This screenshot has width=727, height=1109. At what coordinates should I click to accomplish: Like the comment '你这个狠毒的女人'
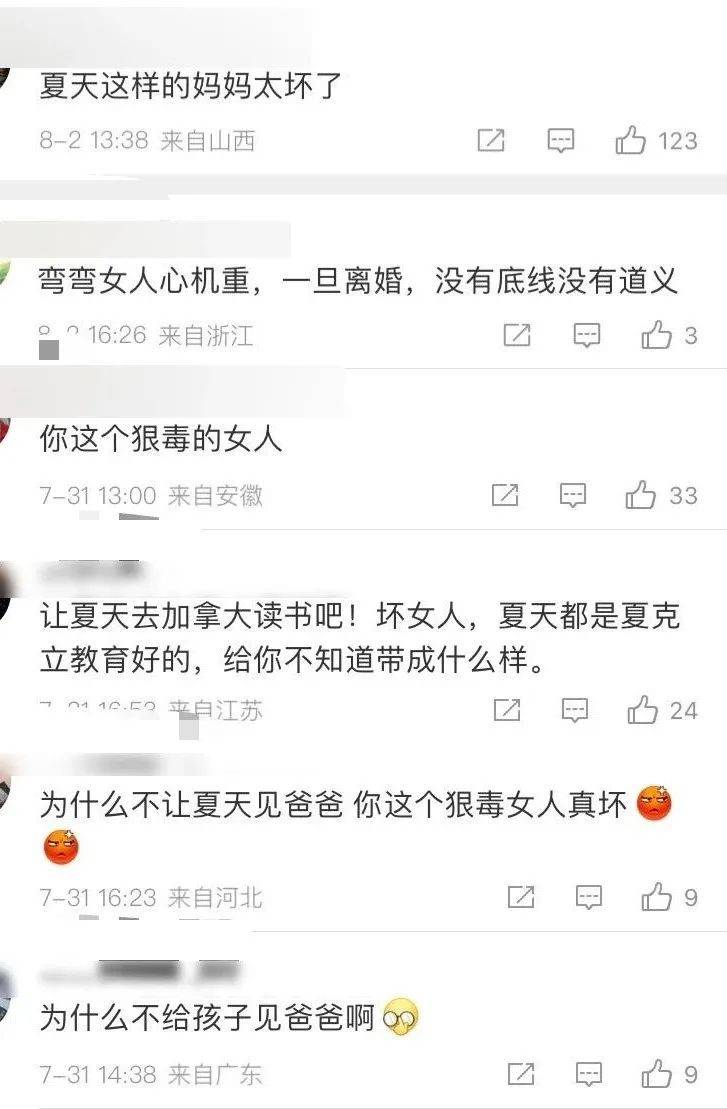pos(641,494)
